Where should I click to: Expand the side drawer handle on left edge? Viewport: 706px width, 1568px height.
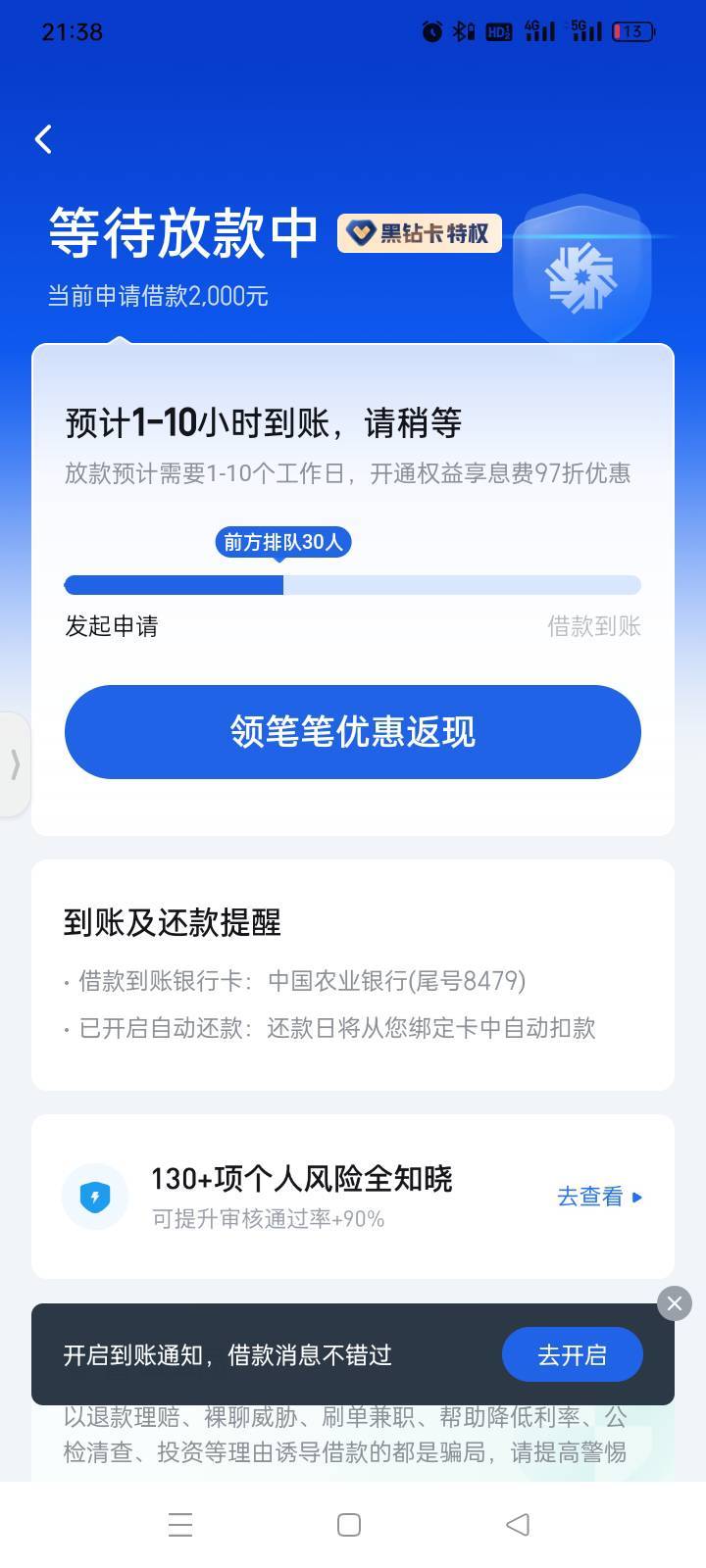[x=15, y=764]
